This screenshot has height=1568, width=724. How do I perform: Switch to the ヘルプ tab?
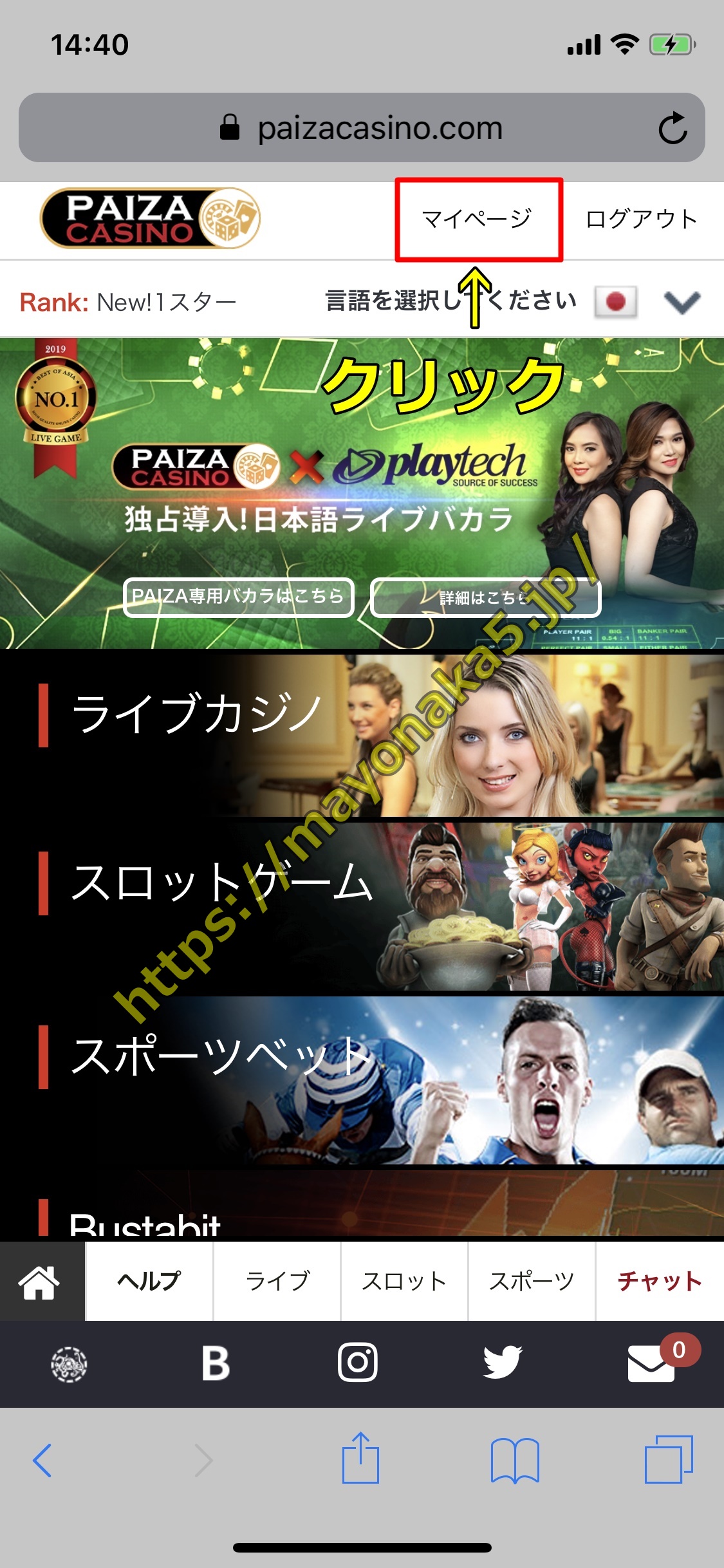(x=149, y=1281)
